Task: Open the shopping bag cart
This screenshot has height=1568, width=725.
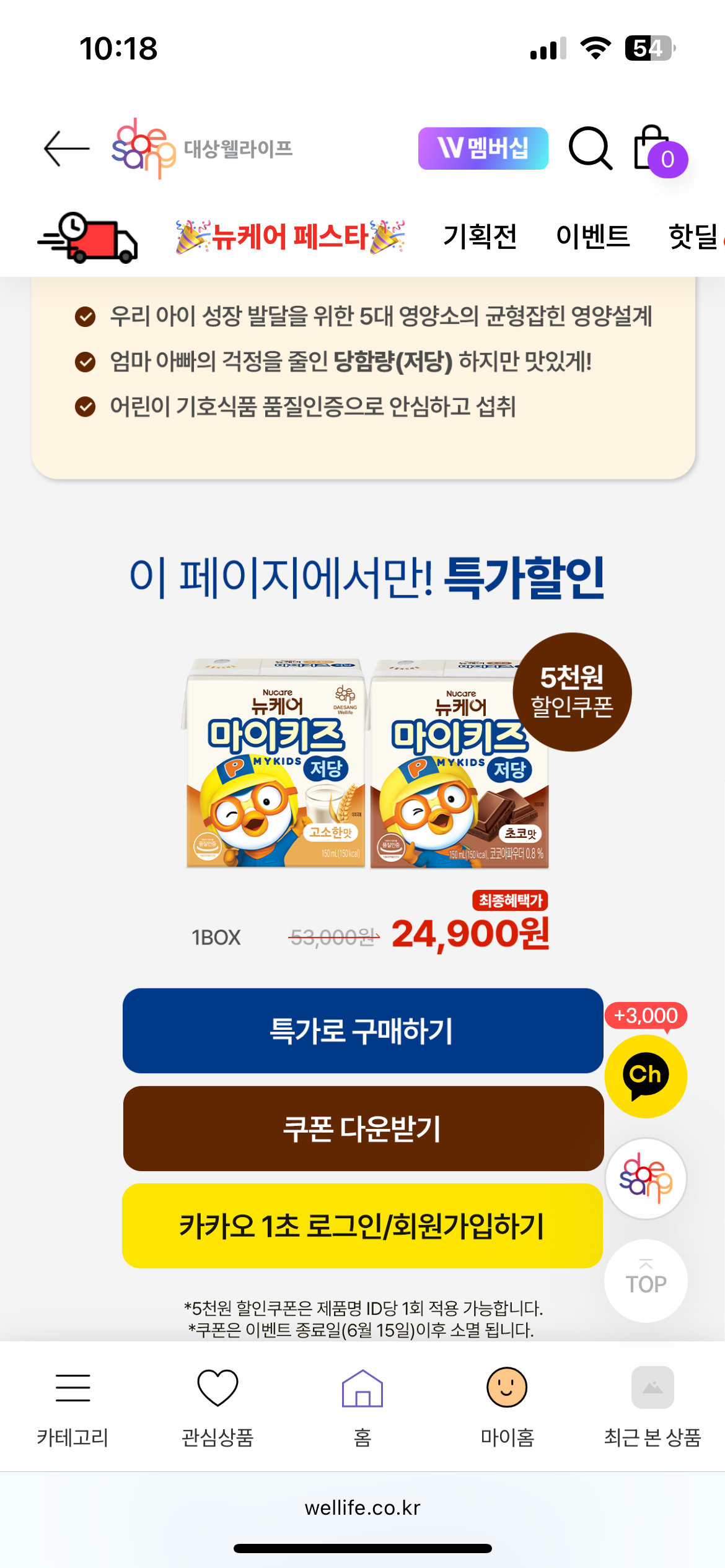Action: (653, 149)
